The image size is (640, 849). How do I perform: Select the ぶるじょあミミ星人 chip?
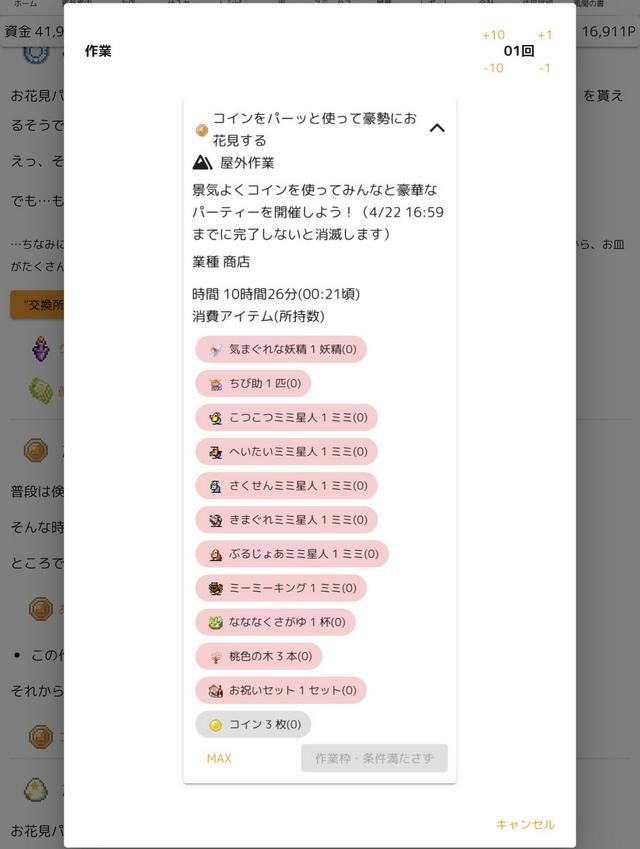(292, 553)
